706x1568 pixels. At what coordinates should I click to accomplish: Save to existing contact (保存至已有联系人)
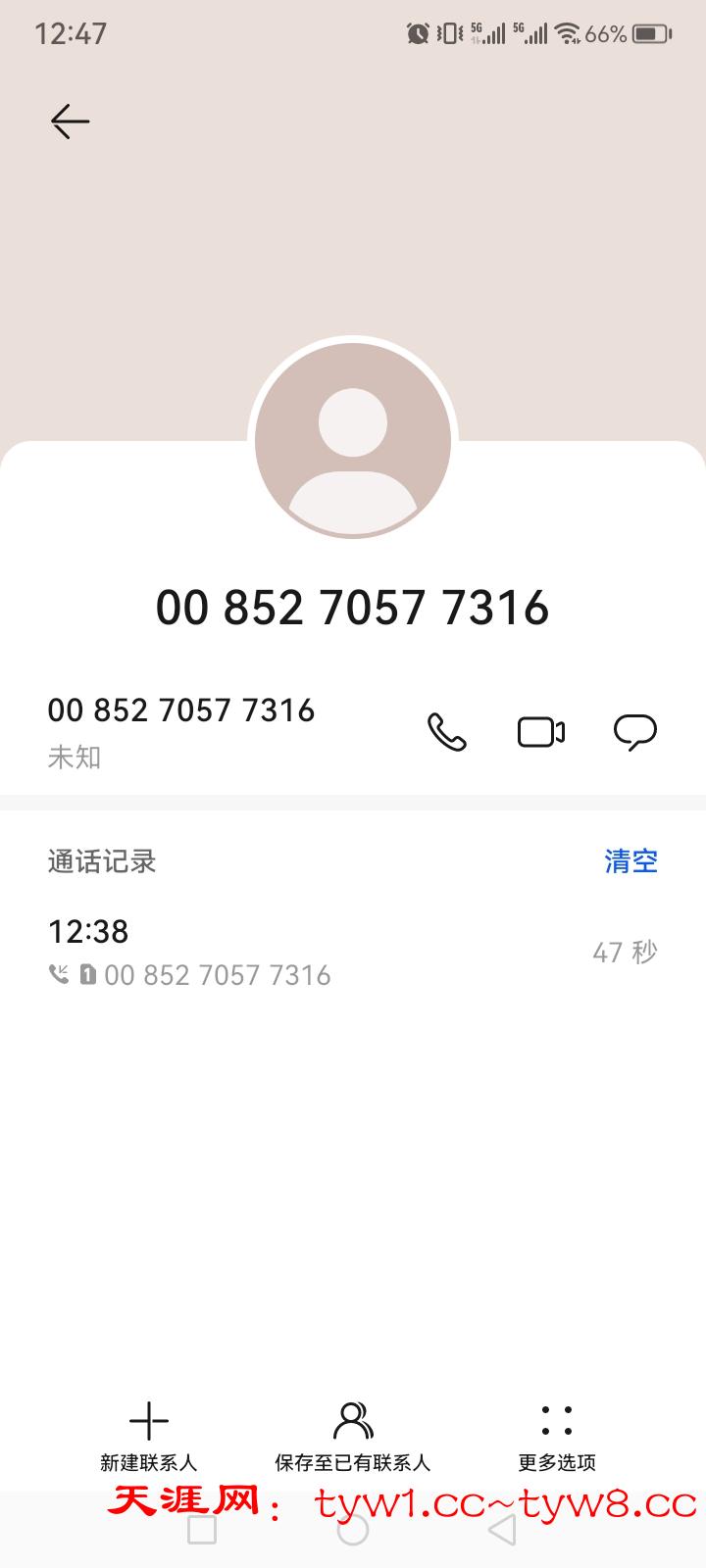pos(352,1436)
